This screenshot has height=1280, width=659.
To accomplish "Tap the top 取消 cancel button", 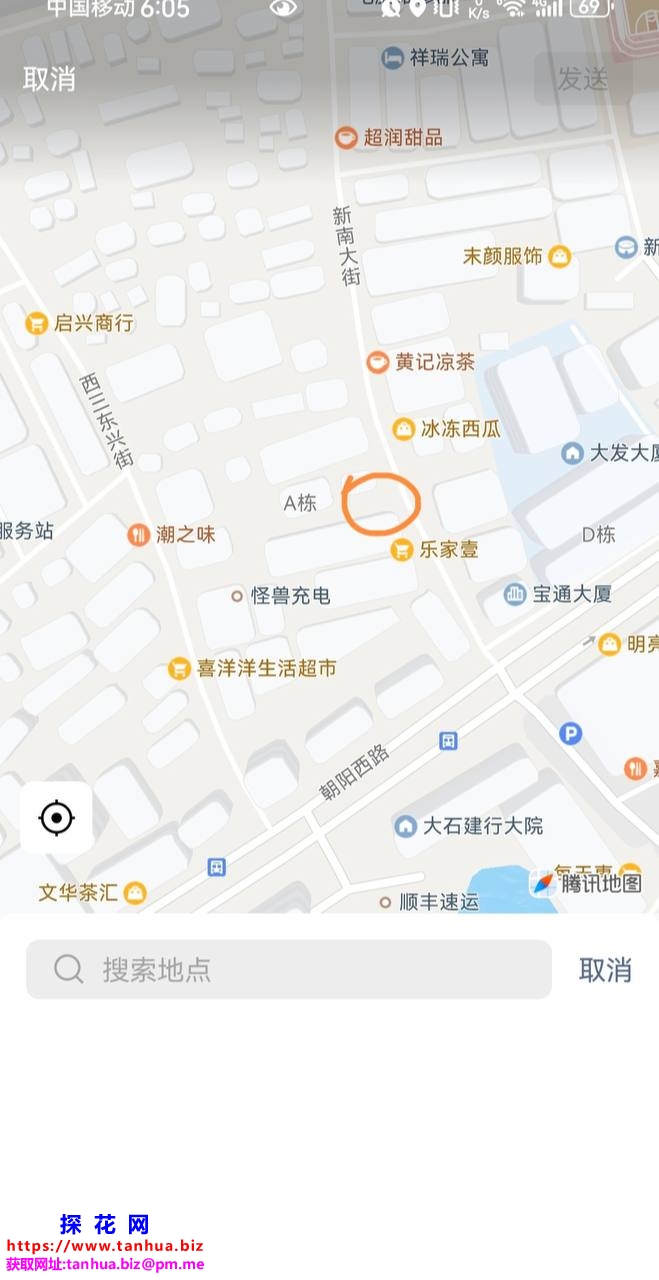I will pyautogui.click(x=49, y=79).
